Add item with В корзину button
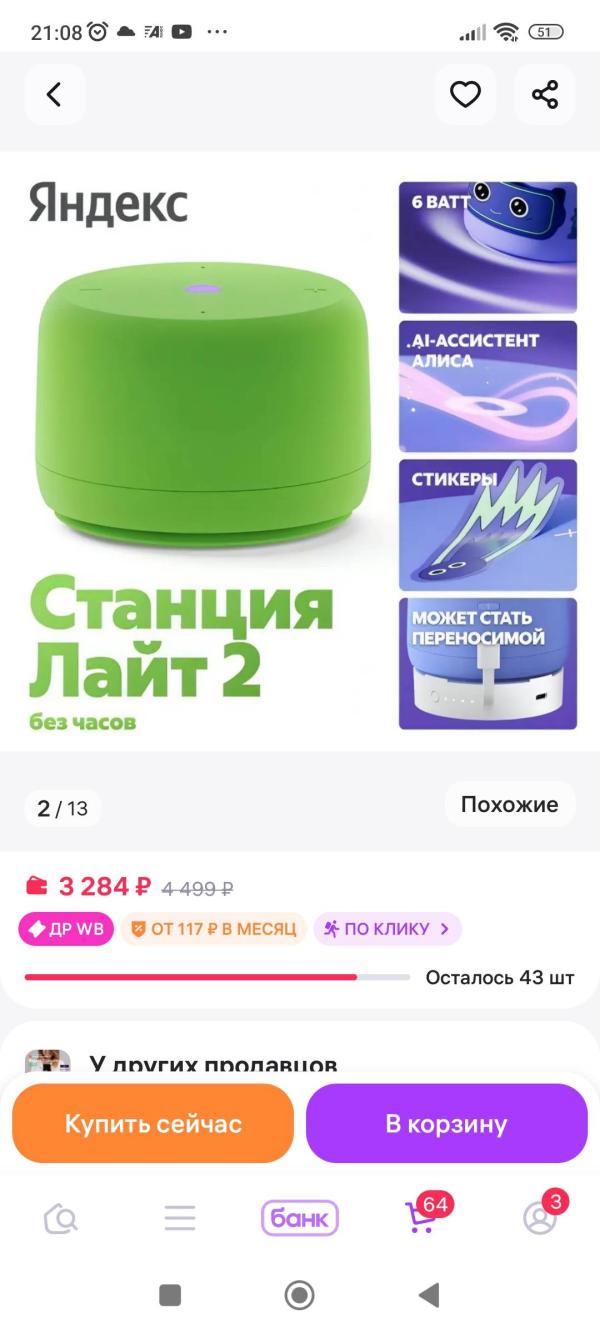 pyautogui.click(x=447, y=1123)
